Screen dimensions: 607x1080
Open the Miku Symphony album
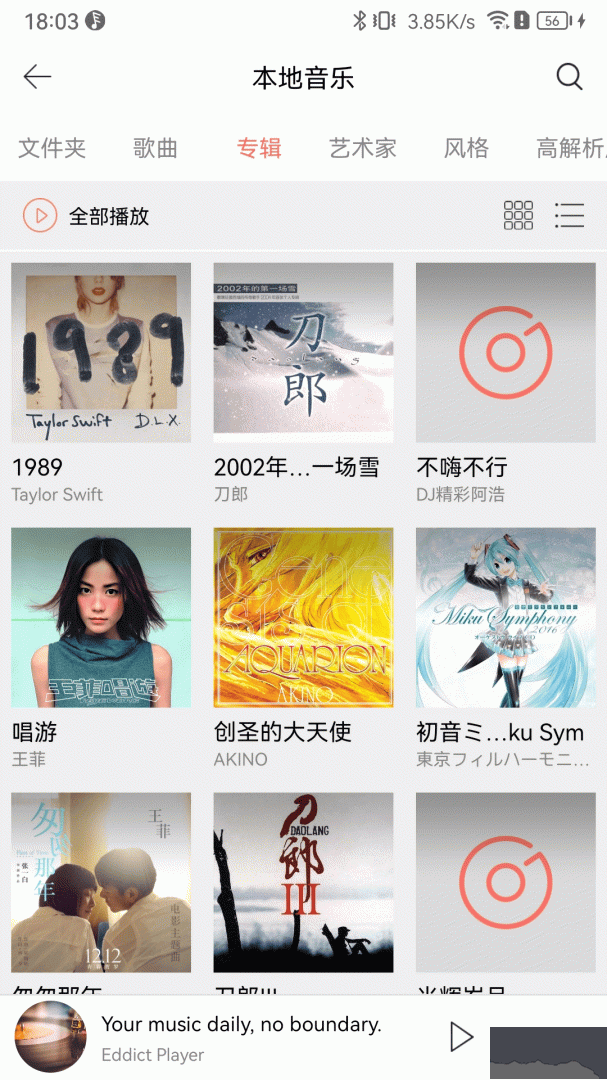tap(505, 617)
